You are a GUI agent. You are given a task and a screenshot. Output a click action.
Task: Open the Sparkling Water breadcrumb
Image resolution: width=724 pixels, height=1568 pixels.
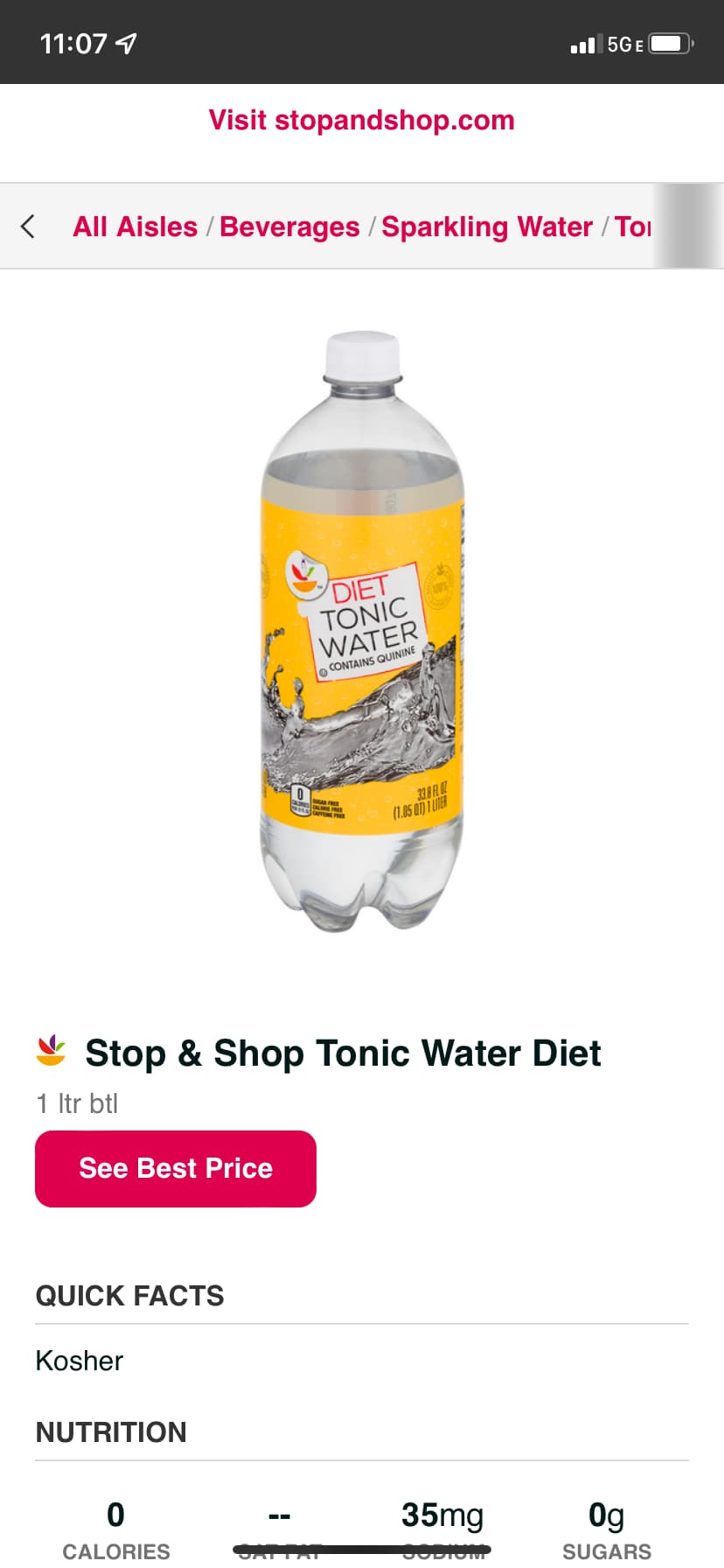(487, 227)
